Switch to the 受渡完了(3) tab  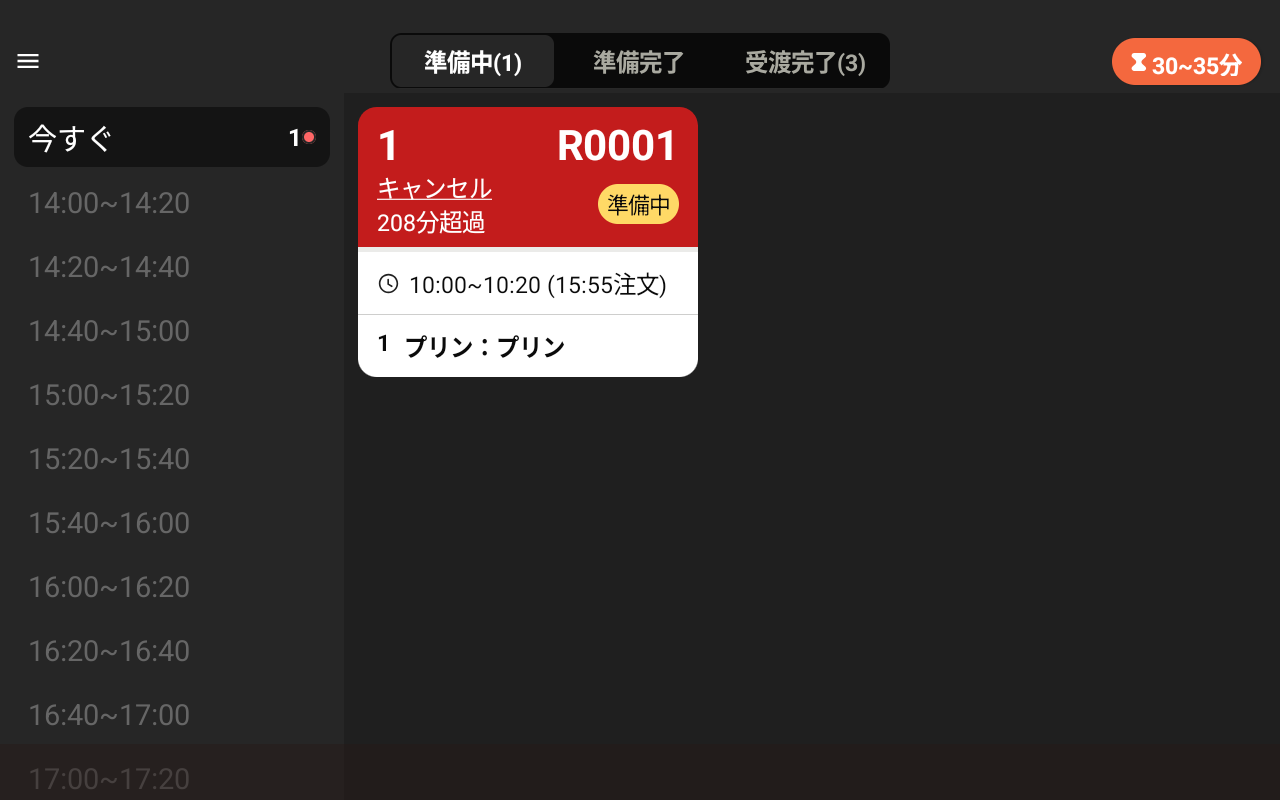click(805, 62)
